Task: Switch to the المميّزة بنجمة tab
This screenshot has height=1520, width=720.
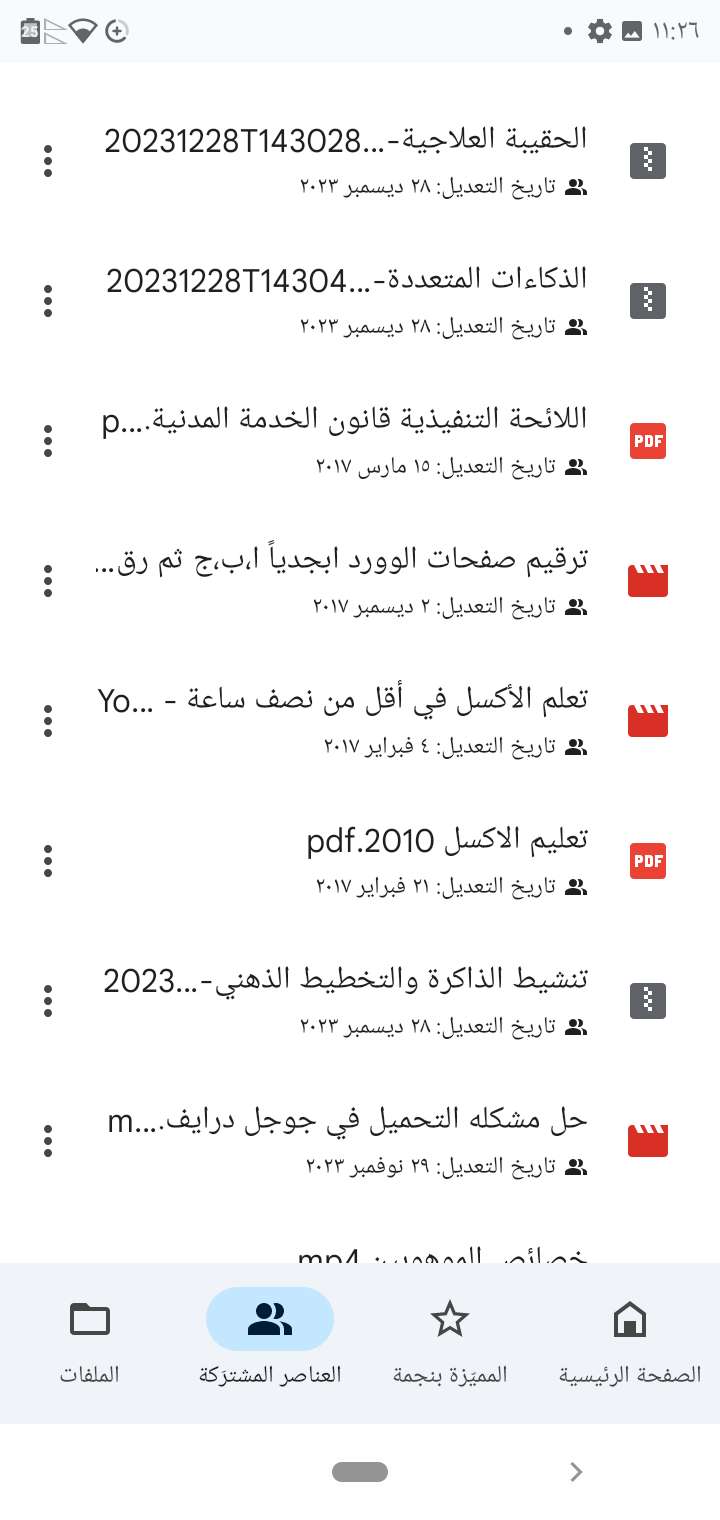Action: [x=450, y=1342]
